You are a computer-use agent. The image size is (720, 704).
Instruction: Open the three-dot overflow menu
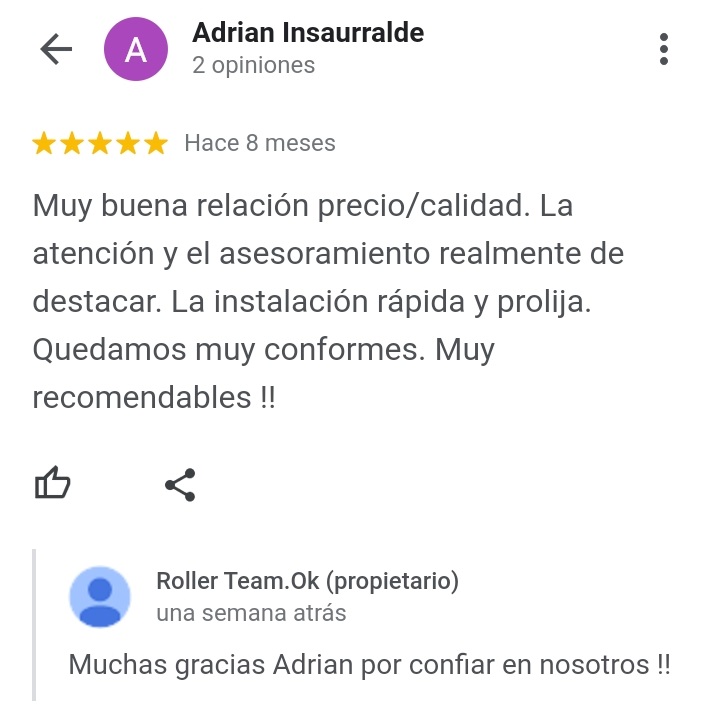[x=664, y=50]
